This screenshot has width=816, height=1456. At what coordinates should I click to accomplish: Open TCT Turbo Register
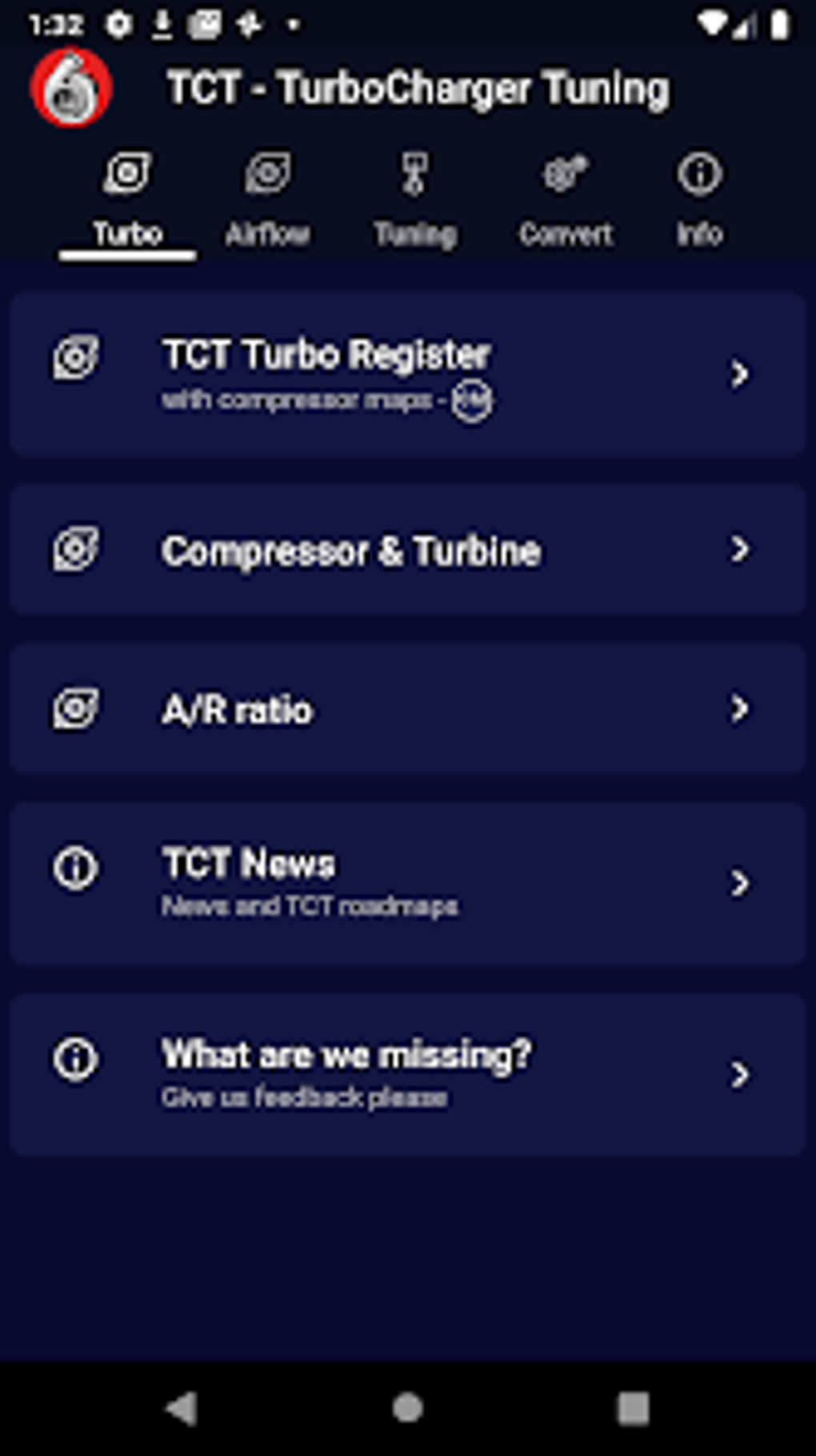pyautogui.click(x=408, y=375)
